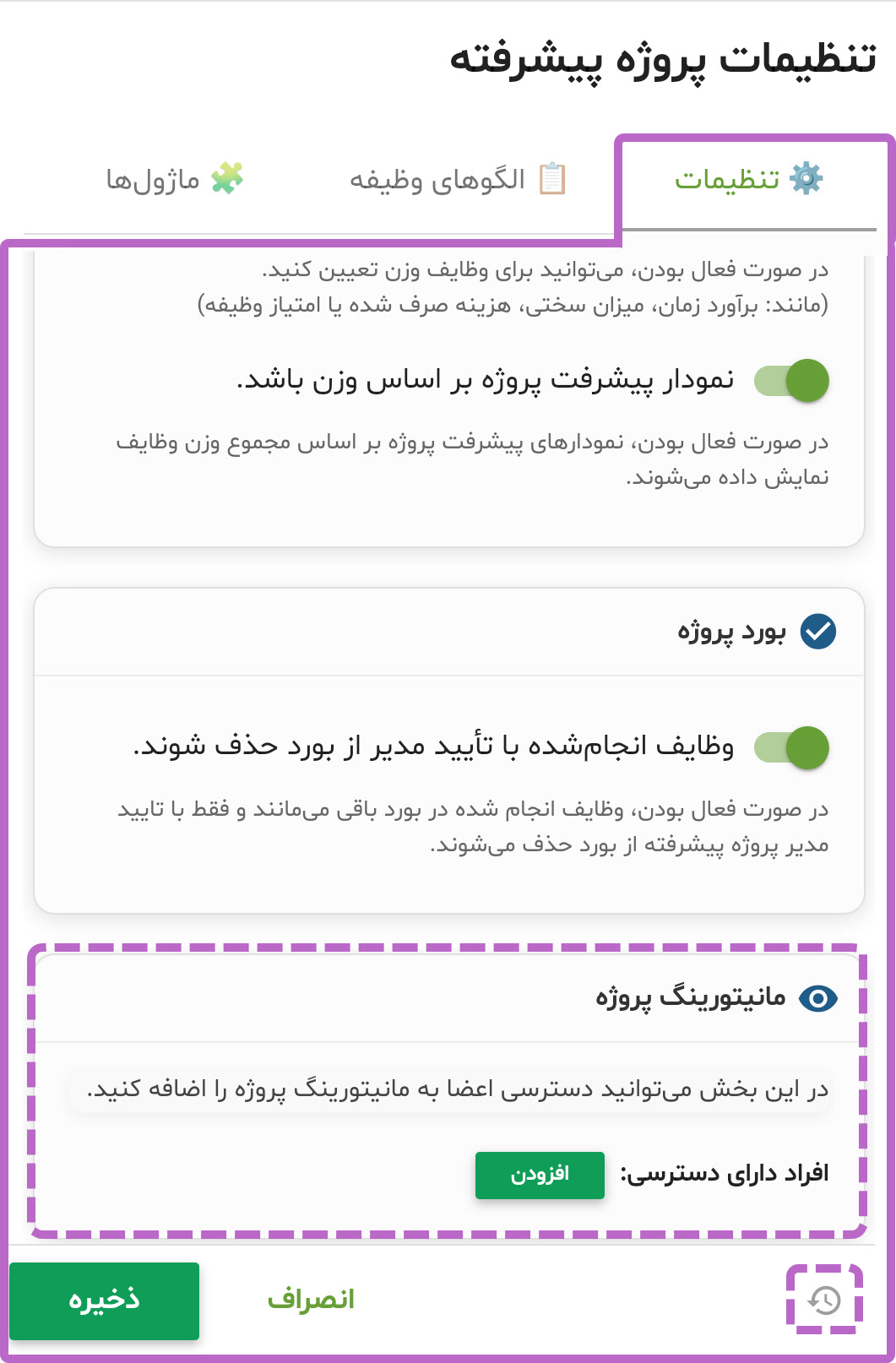Switch to the ماژول‌ها tab
This screenshot has height=1363, width=896.
(174, 180)
